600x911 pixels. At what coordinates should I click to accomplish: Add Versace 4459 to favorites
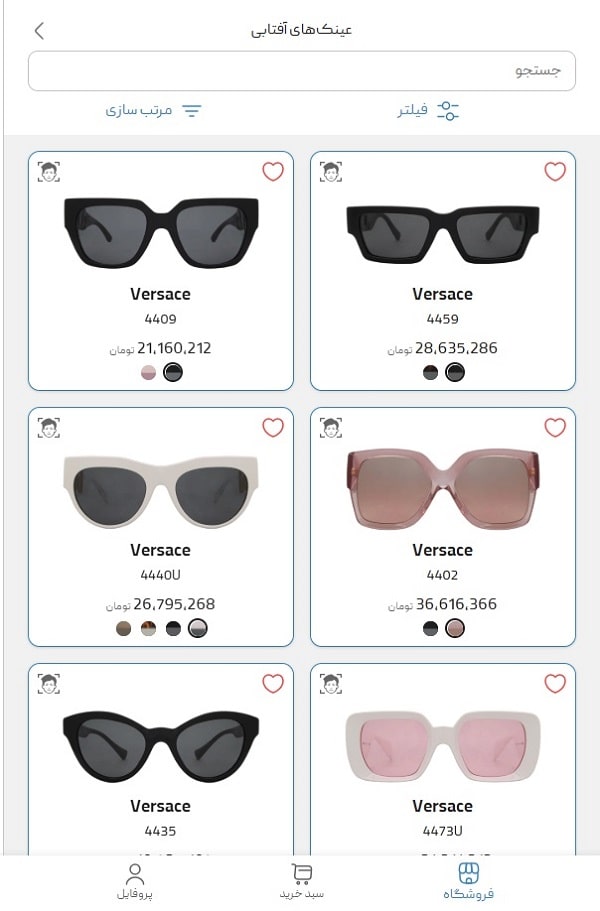click(x=555, y=172)
